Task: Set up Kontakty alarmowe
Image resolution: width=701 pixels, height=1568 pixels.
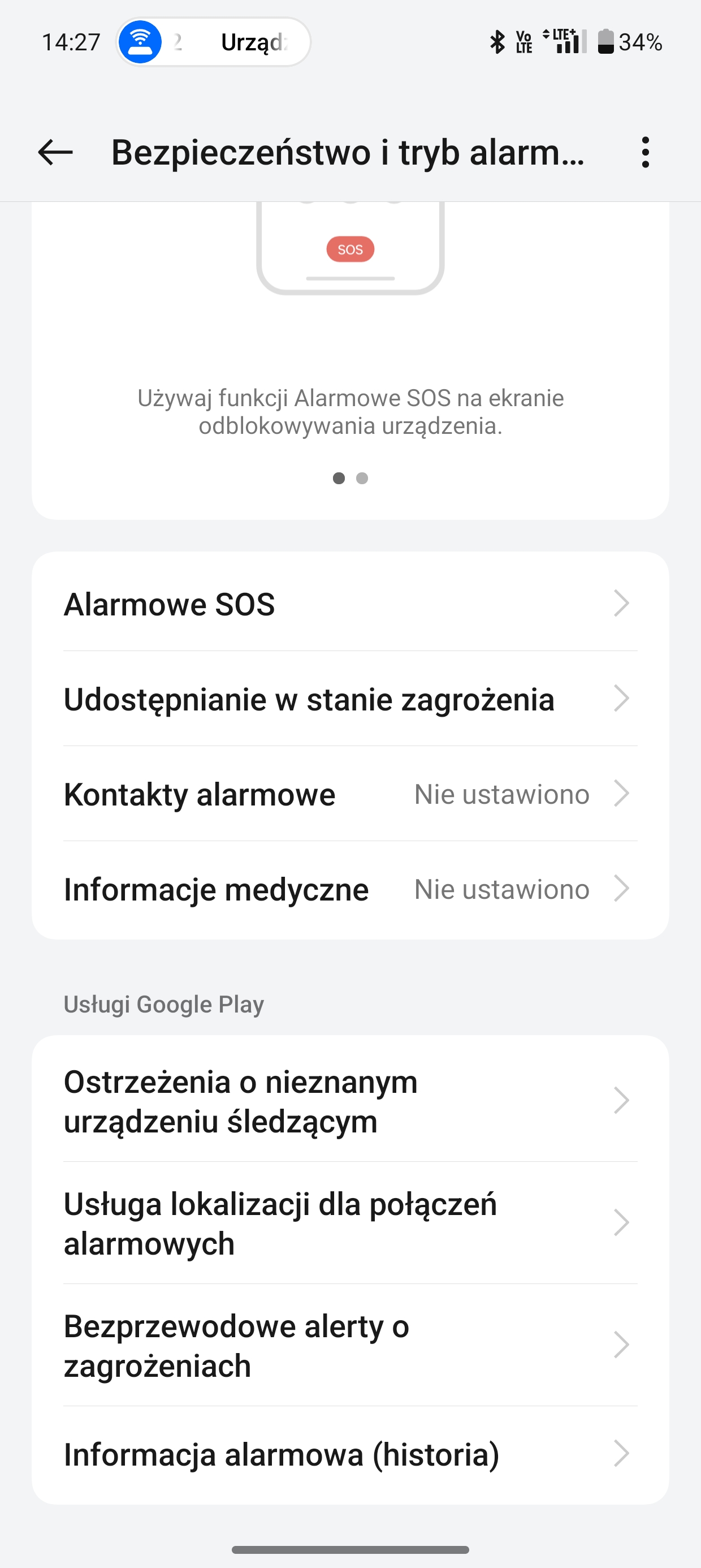Action: [x=350, y=794]
